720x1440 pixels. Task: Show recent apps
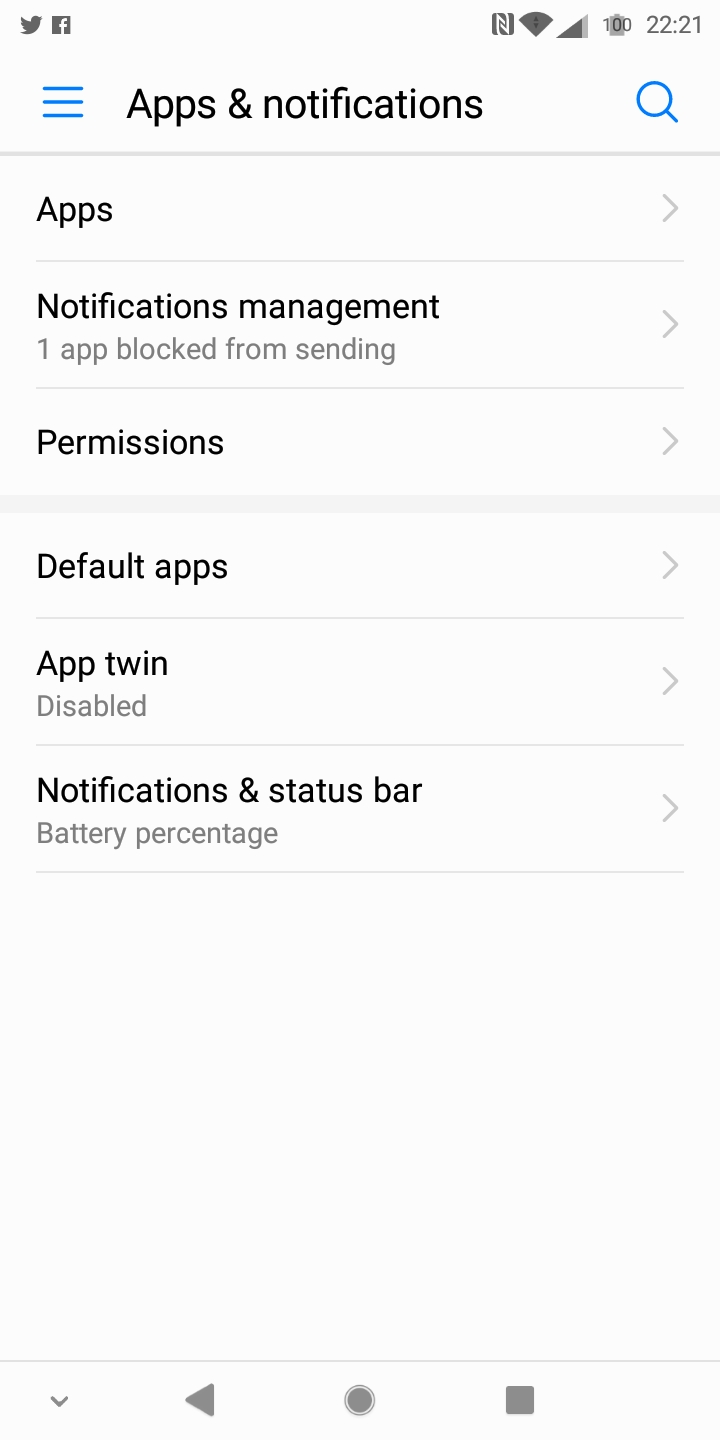519,1400
